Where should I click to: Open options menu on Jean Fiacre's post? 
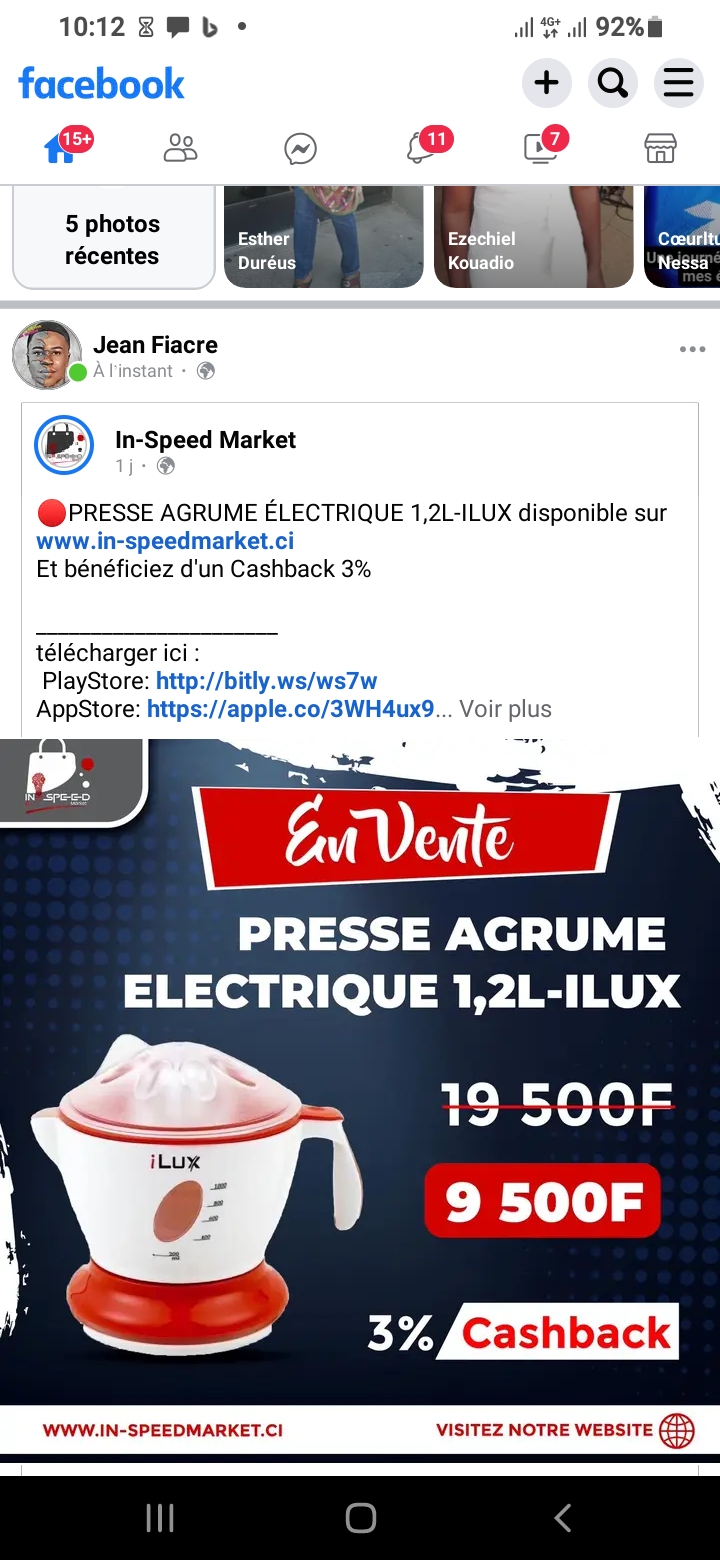coord(692,349)
